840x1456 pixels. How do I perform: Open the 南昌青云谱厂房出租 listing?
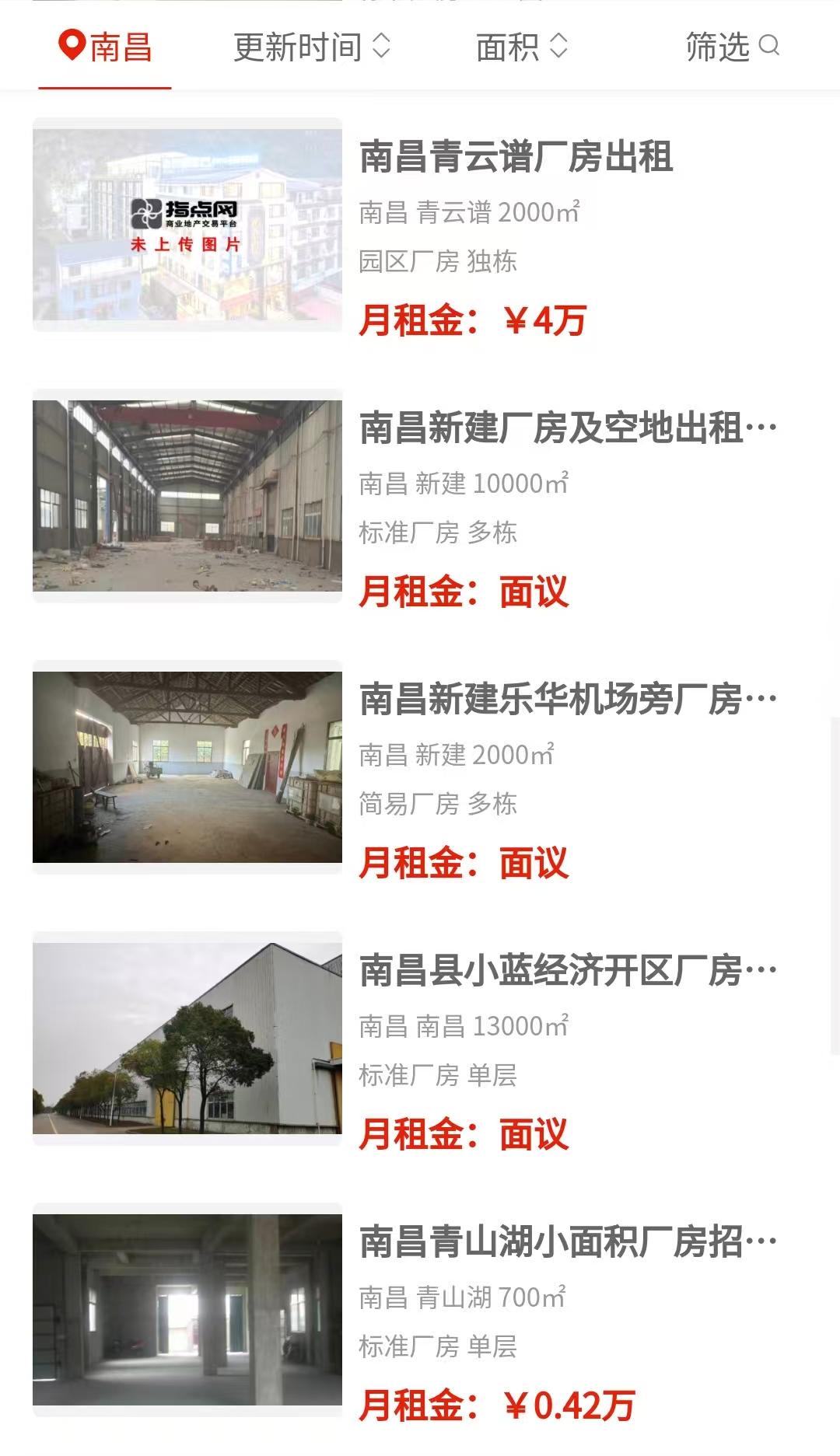(515, 157)
